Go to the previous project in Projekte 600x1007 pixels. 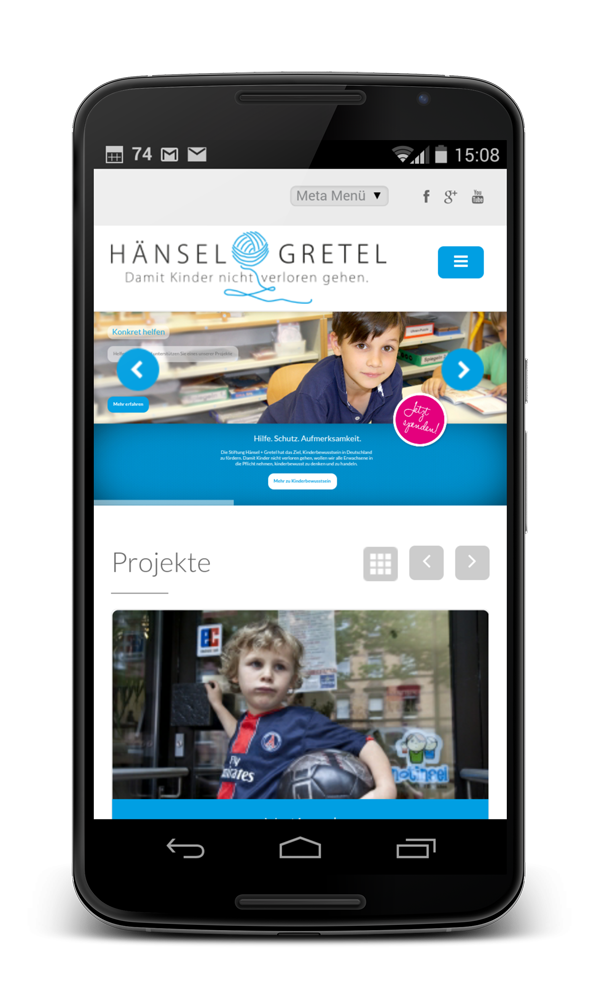coord(426,563)
